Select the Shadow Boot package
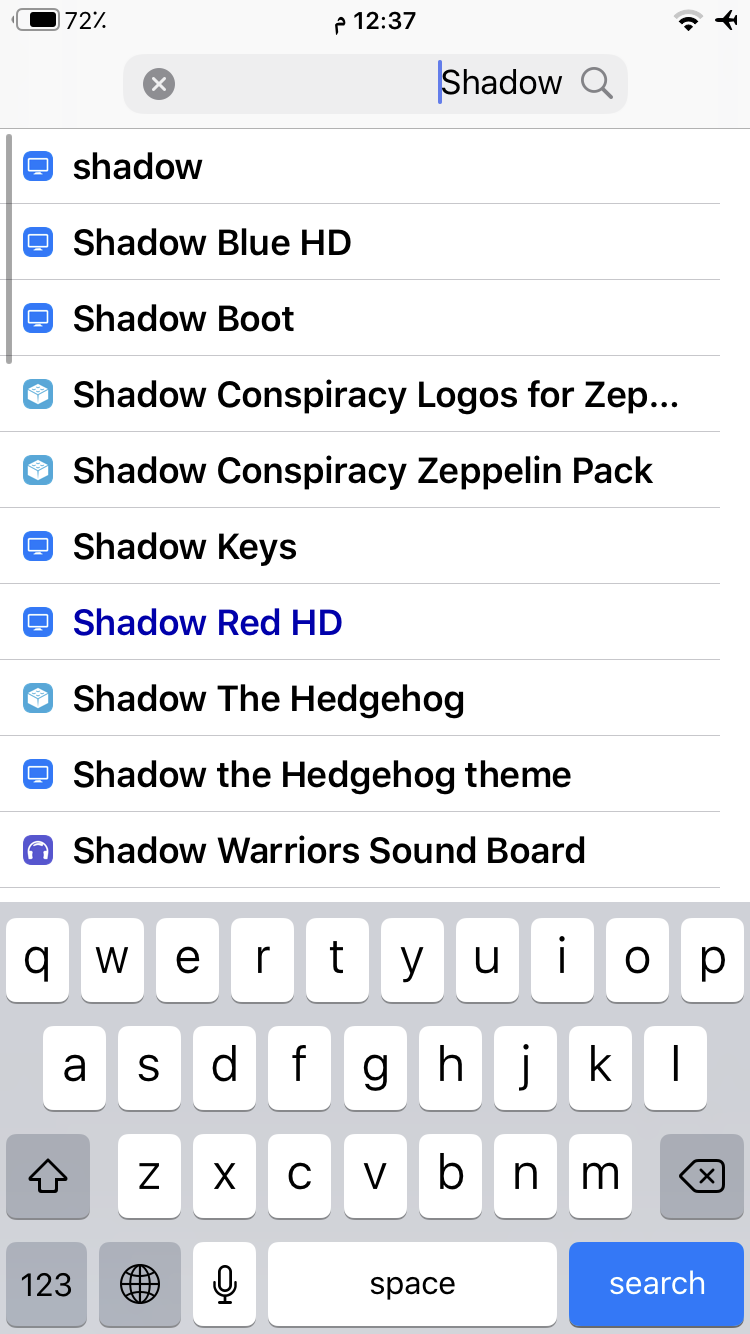This screenshot has height=1334, width=750. coord(375,319)
